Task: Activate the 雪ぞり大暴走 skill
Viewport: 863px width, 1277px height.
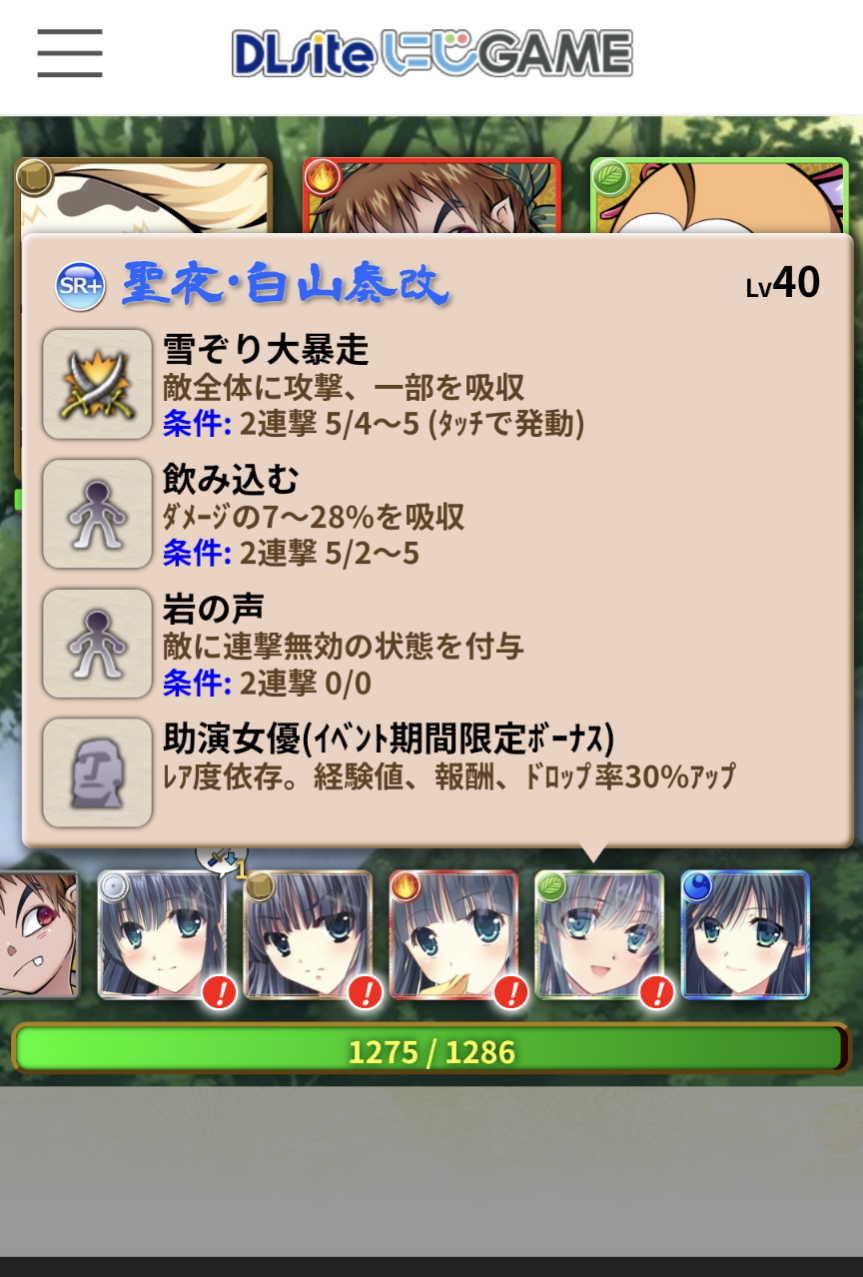Action: (97, 384)
